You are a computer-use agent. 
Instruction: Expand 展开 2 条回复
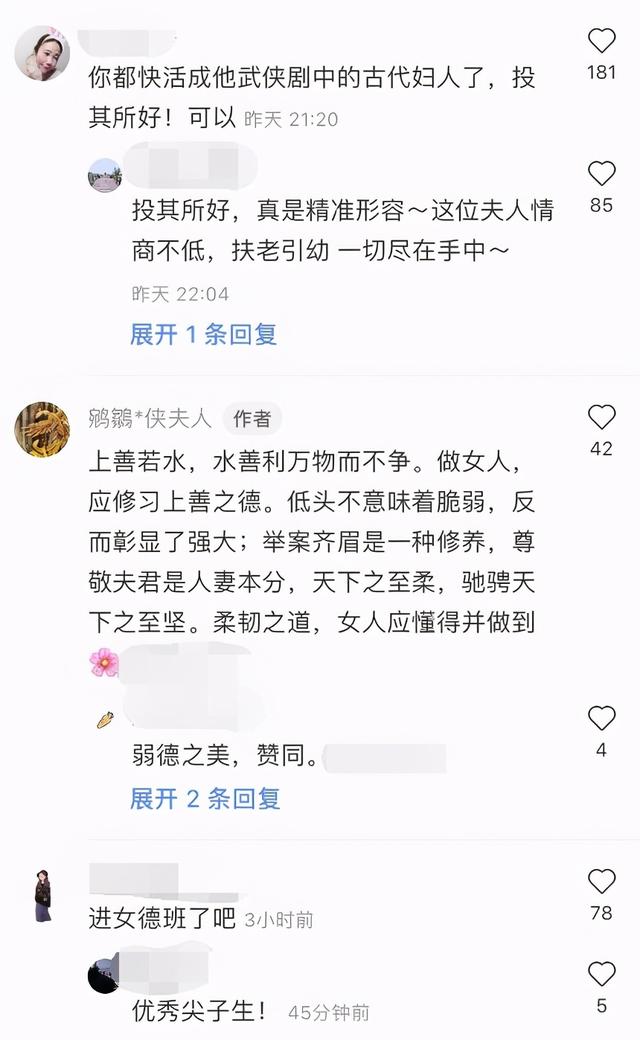point(204,798)
